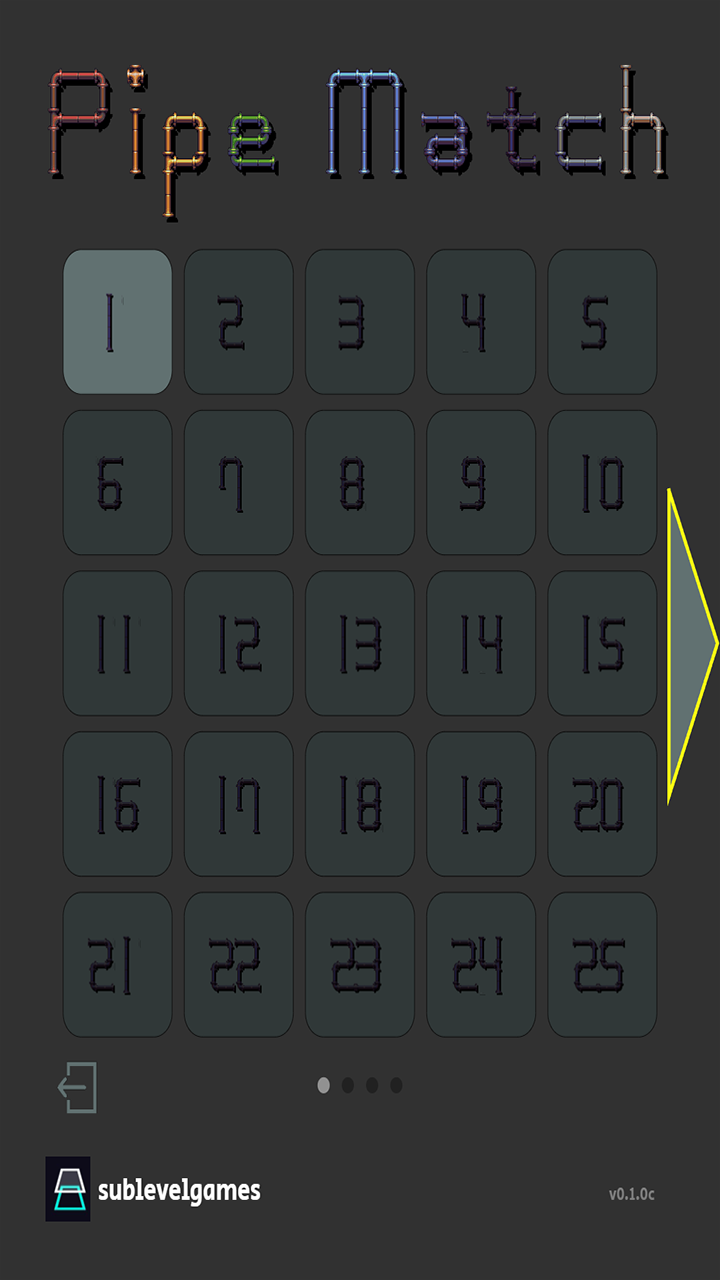Open level 9
Viewport: 720px width, 1280px height.
[481, 483]
